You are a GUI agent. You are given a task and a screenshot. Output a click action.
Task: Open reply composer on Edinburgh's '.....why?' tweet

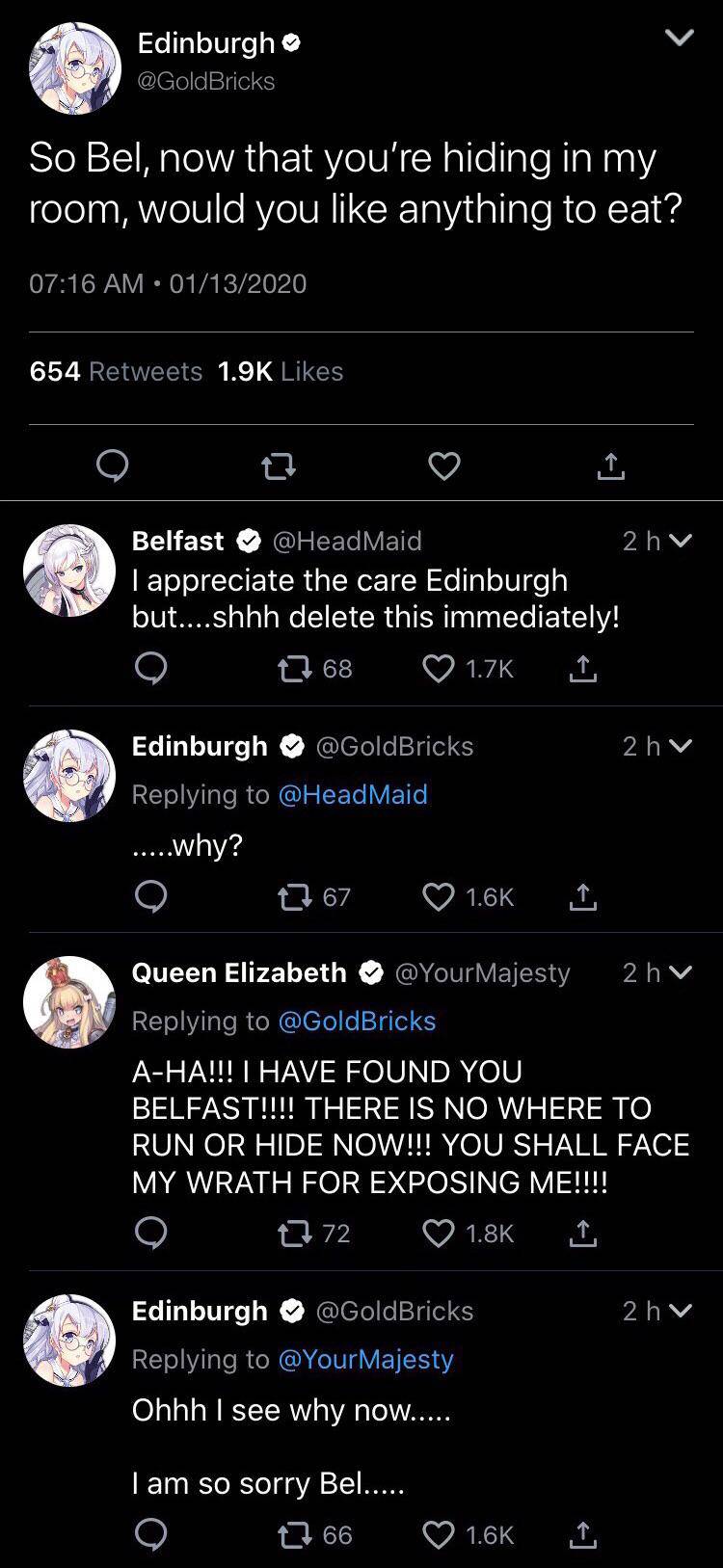click(x=151, y=896)
